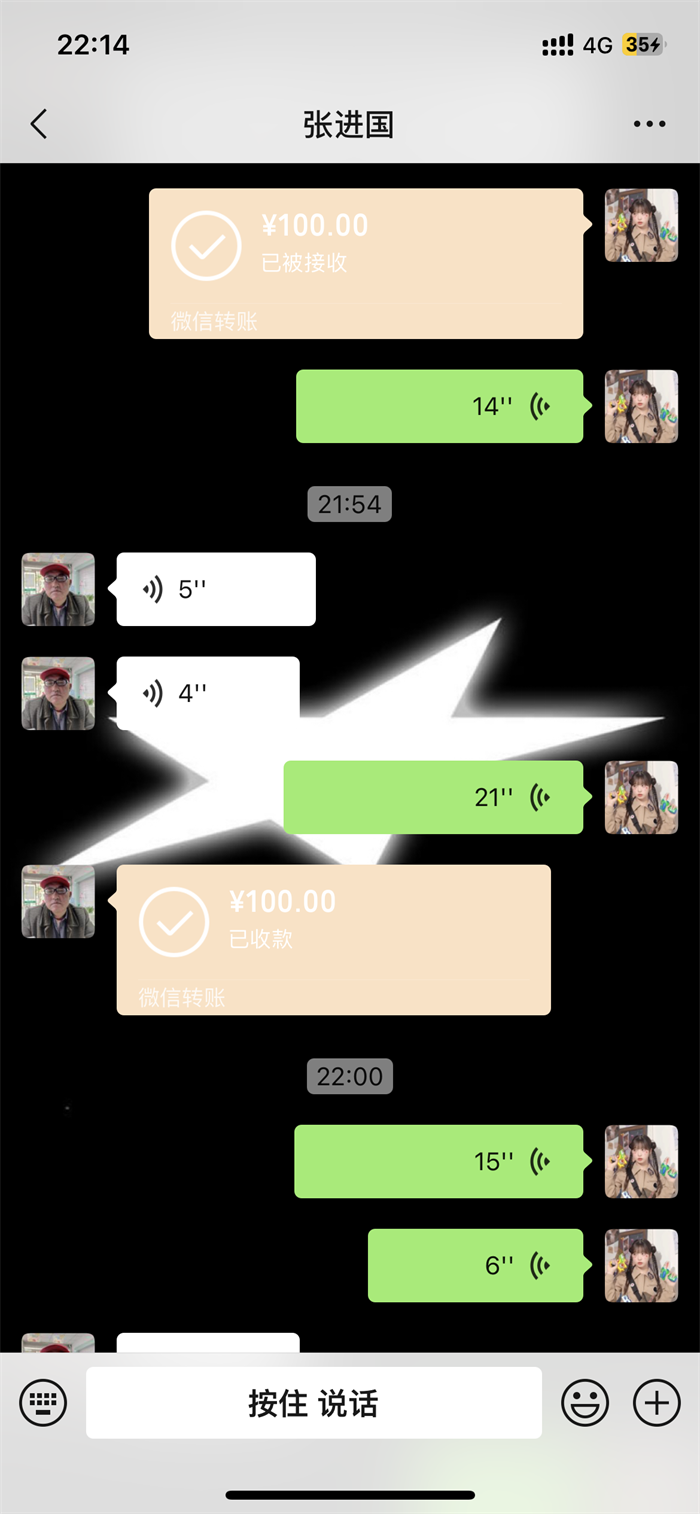Play the 4'' voice message

coord(207,692)
